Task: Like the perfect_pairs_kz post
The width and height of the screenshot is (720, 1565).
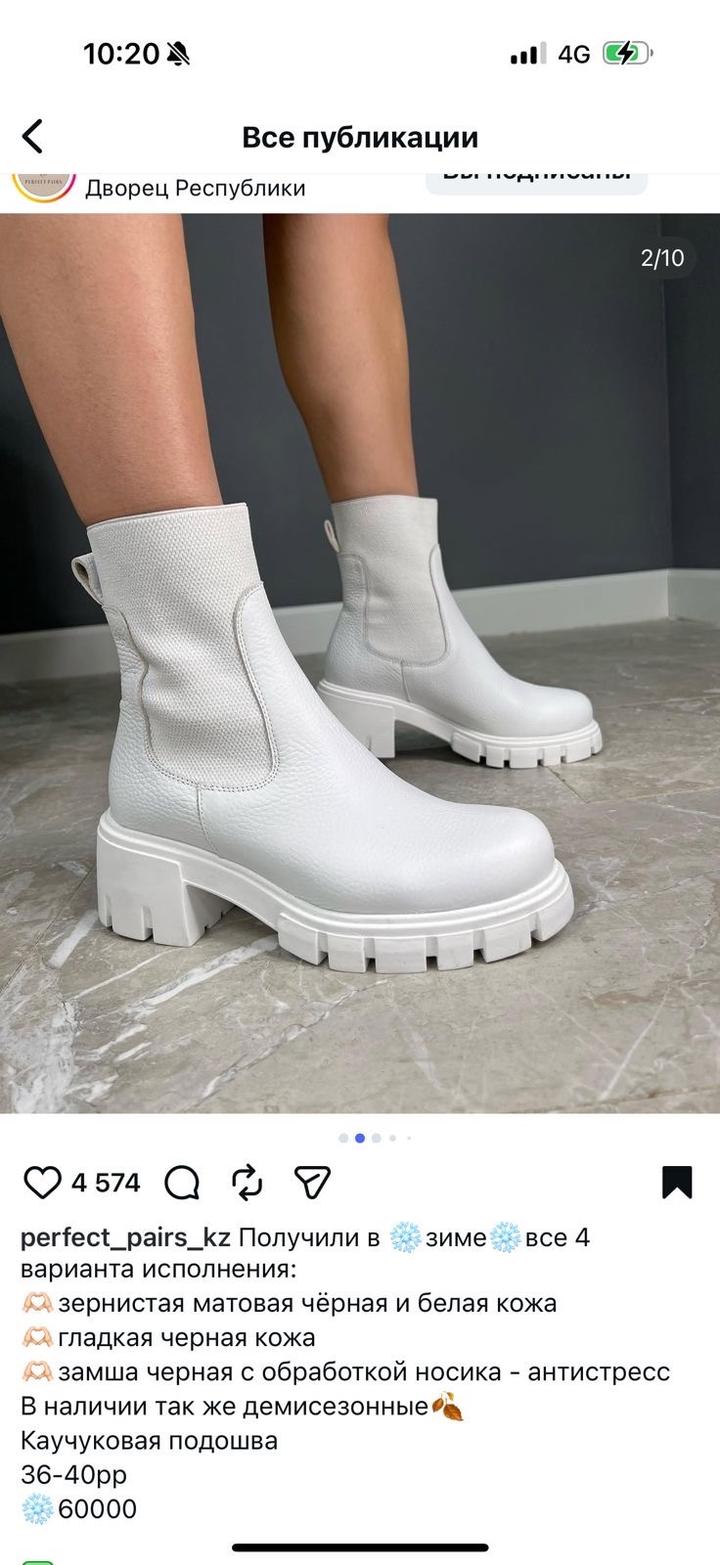Action: click(x=42, y=1183)
